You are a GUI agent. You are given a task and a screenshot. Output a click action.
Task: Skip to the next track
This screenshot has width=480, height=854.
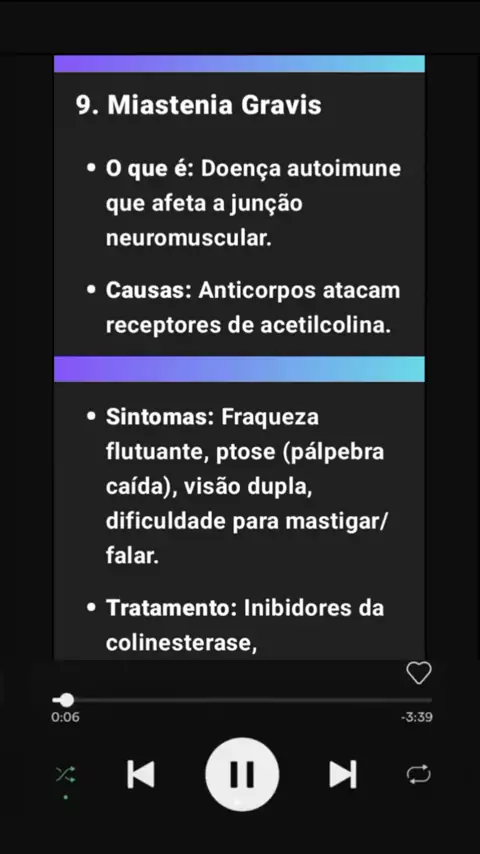pyautogui.click(x=343, y=774)
